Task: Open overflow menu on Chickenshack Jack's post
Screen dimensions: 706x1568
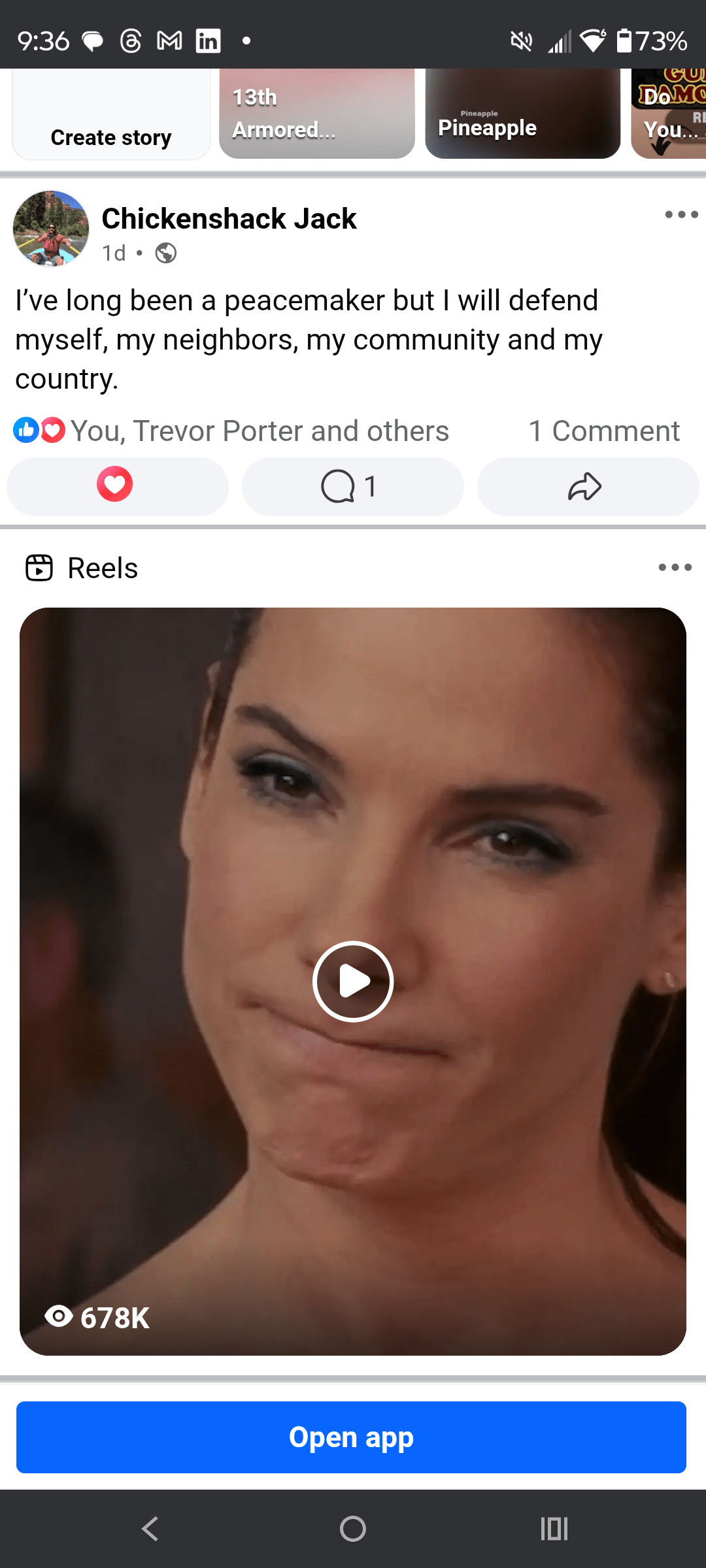Action: click(681, 214)
